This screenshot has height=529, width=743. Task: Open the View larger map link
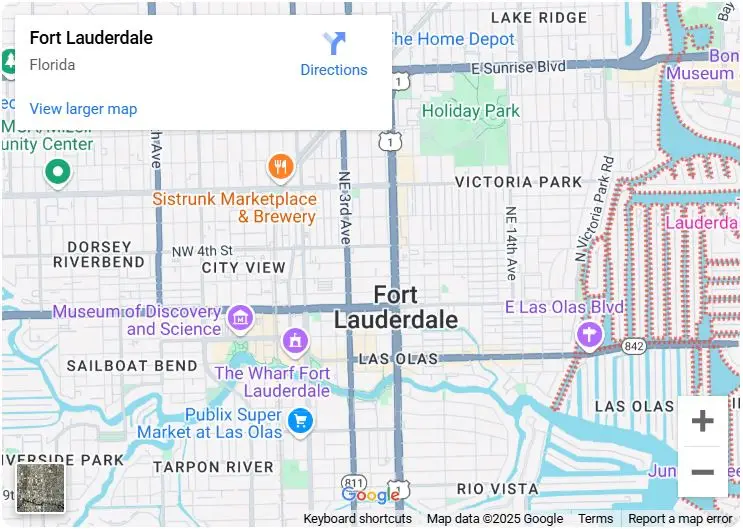click(x=83, y=109)
